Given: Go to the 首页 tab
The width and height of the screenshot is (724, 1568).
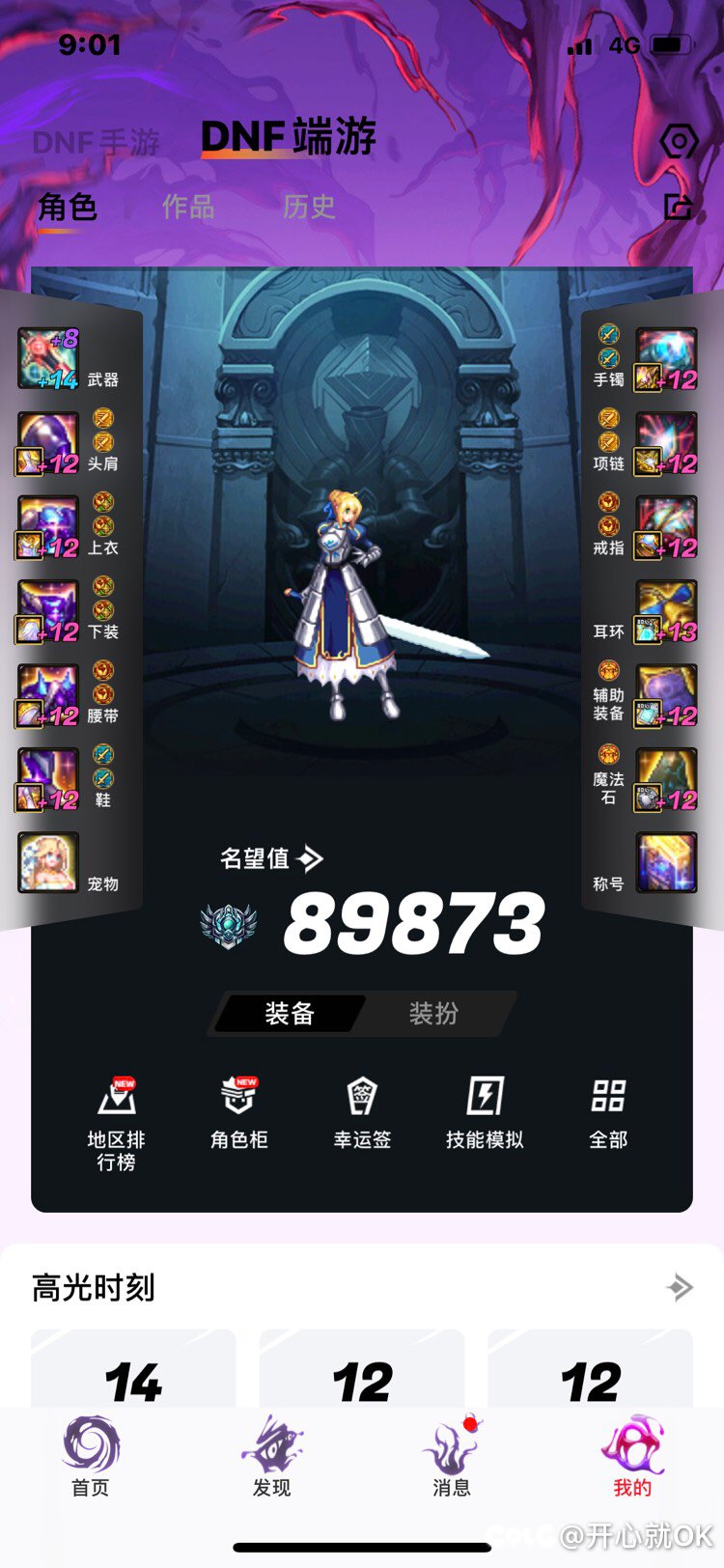Looking at the screenshot, I should [x=91, y=1456].
